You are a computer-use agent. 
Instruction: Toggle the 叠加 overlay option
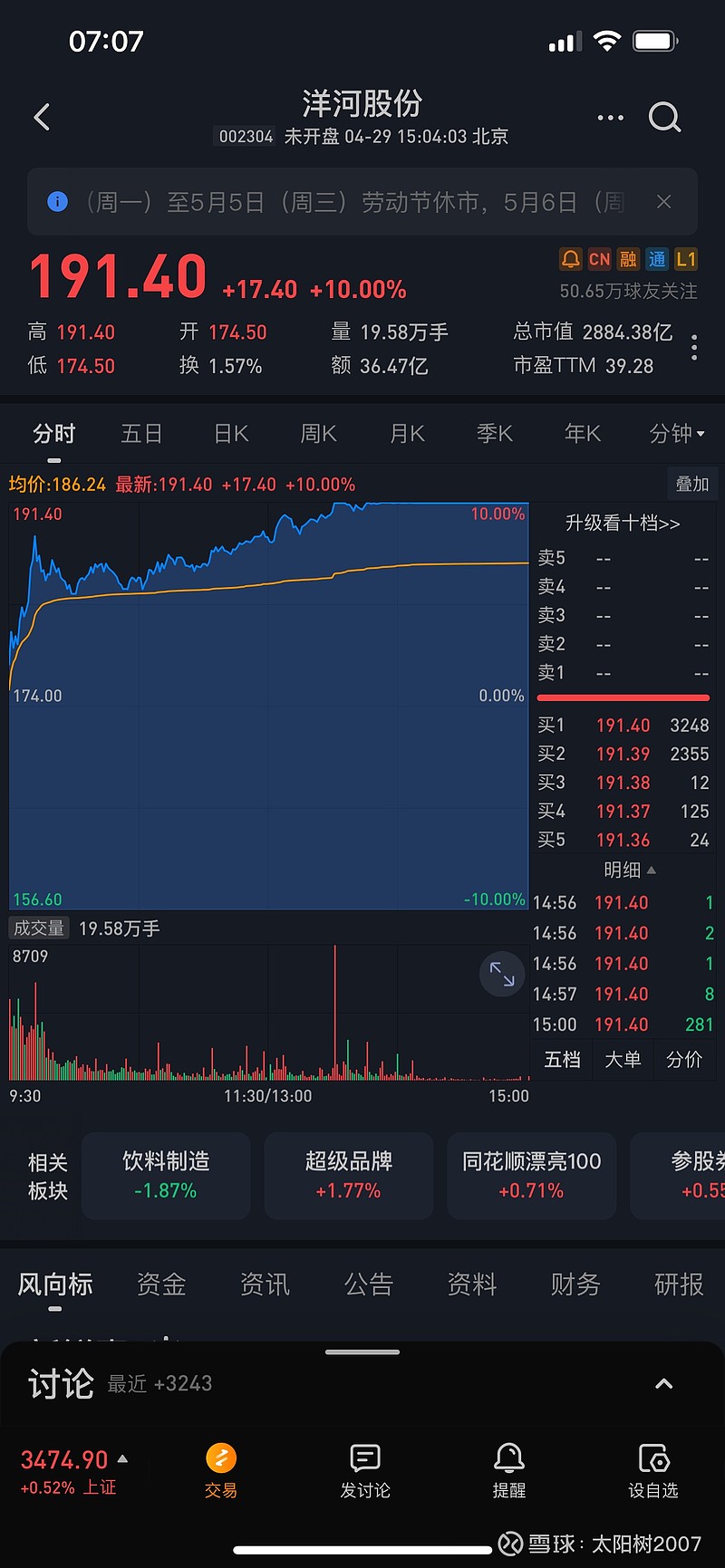coord(691,484)
